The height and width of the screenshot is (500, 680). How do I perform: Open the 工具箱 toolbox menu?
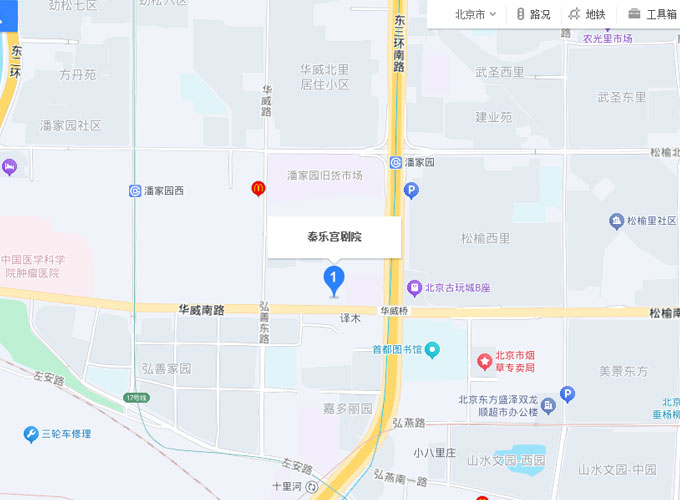click(652, 14)
